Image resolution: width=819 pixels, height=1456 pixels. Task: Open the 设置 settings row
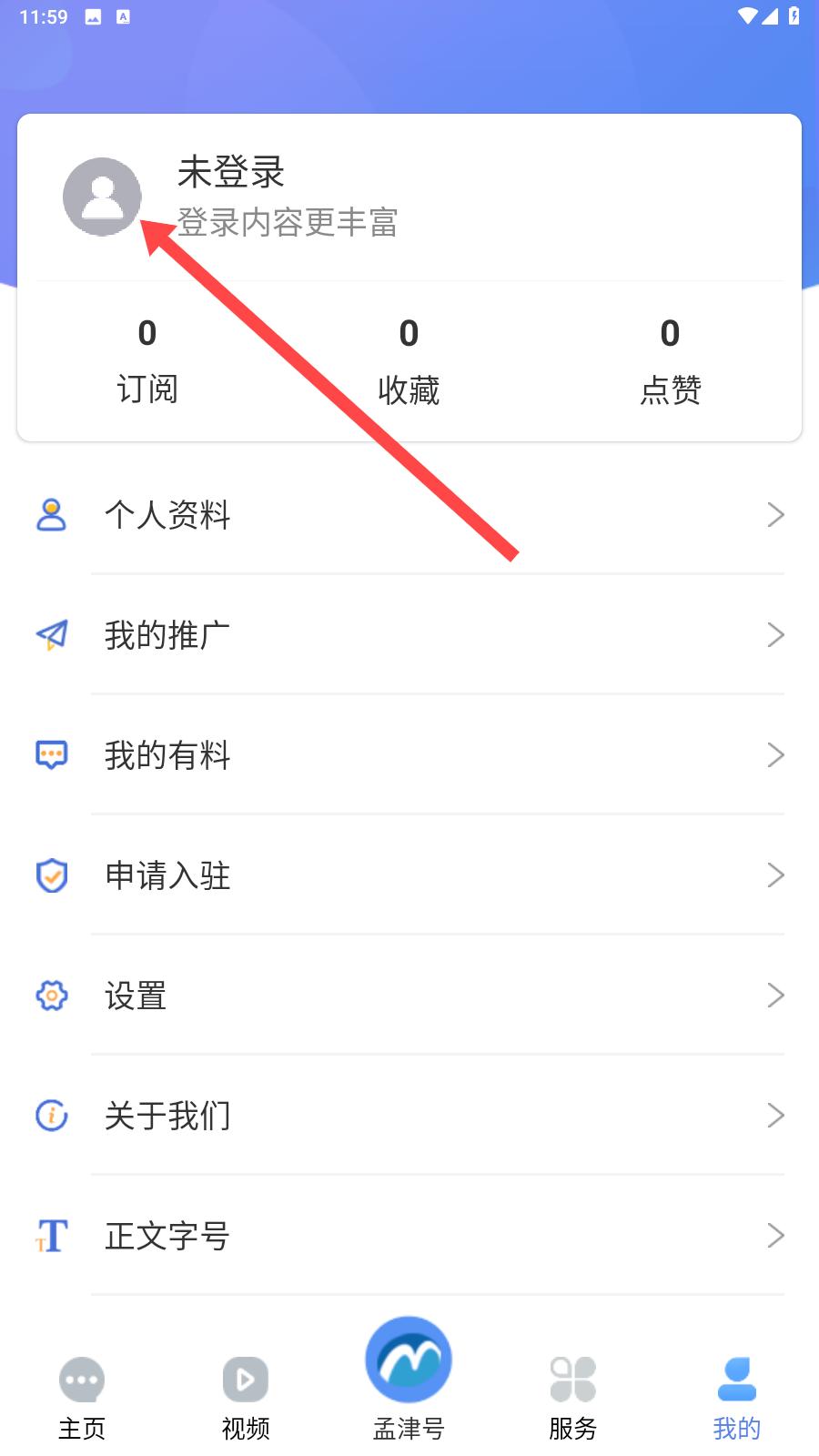(x=409, y=996)
